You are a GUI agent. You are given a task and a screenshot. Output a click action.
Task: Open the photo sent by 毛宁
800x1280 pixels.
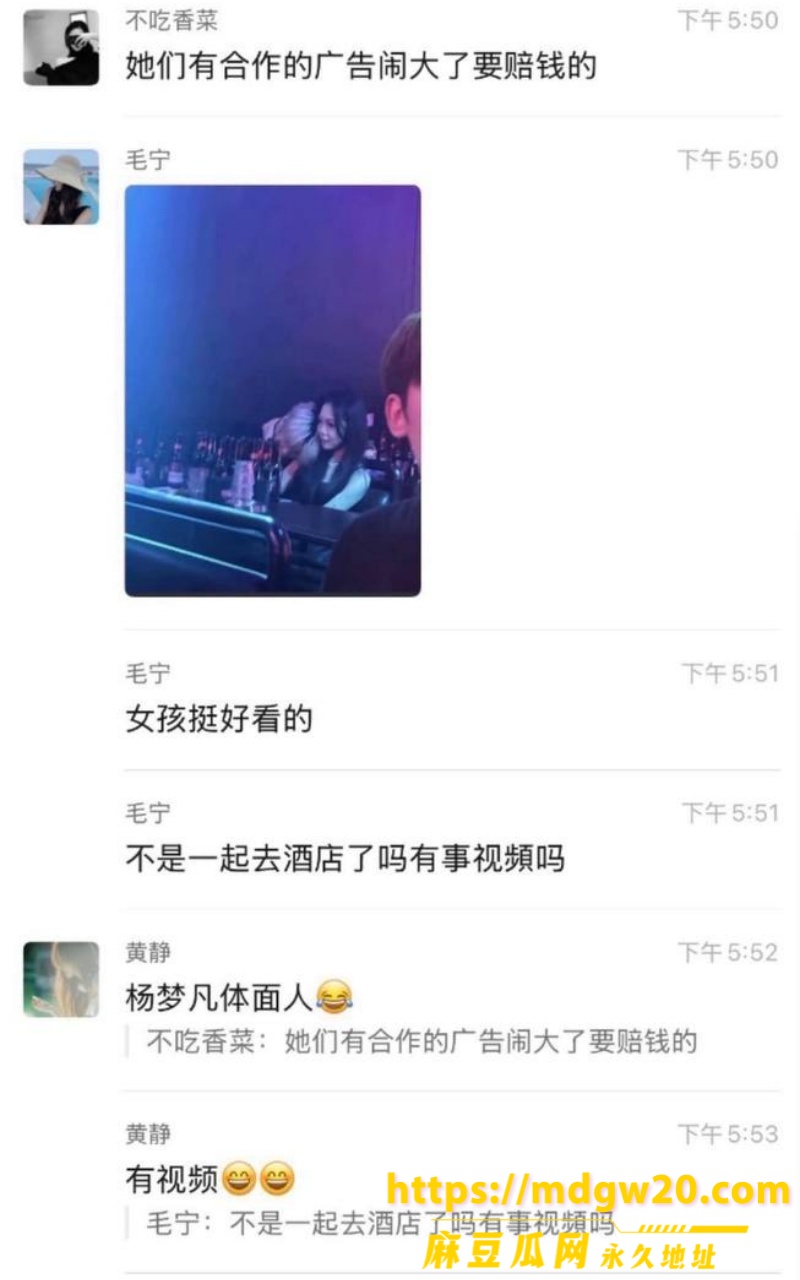(272, 390)
